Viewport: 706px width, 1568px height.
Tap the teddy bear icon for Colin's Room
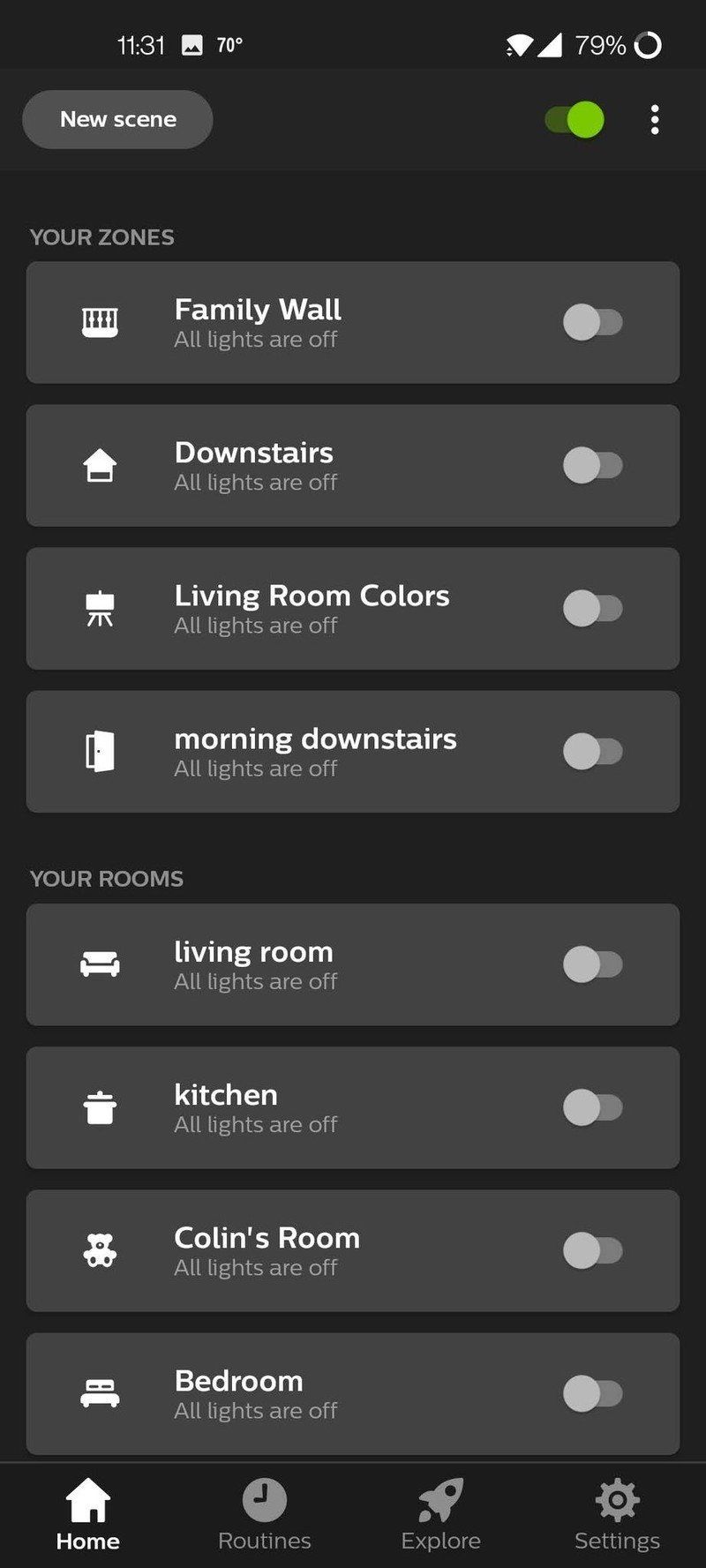(101, 1250)
